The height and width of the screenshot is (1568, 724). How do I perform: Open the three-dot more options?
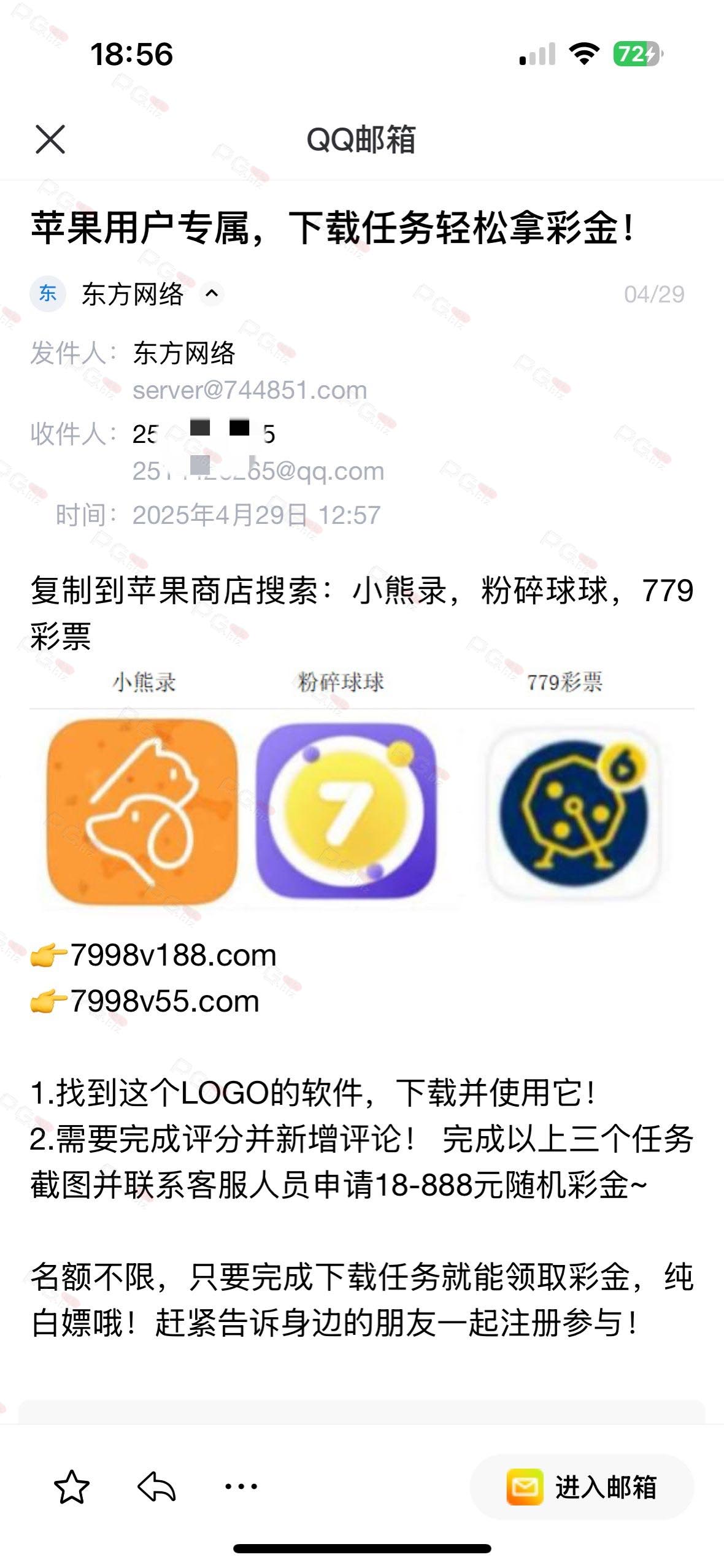click(x=241, y=1486)
